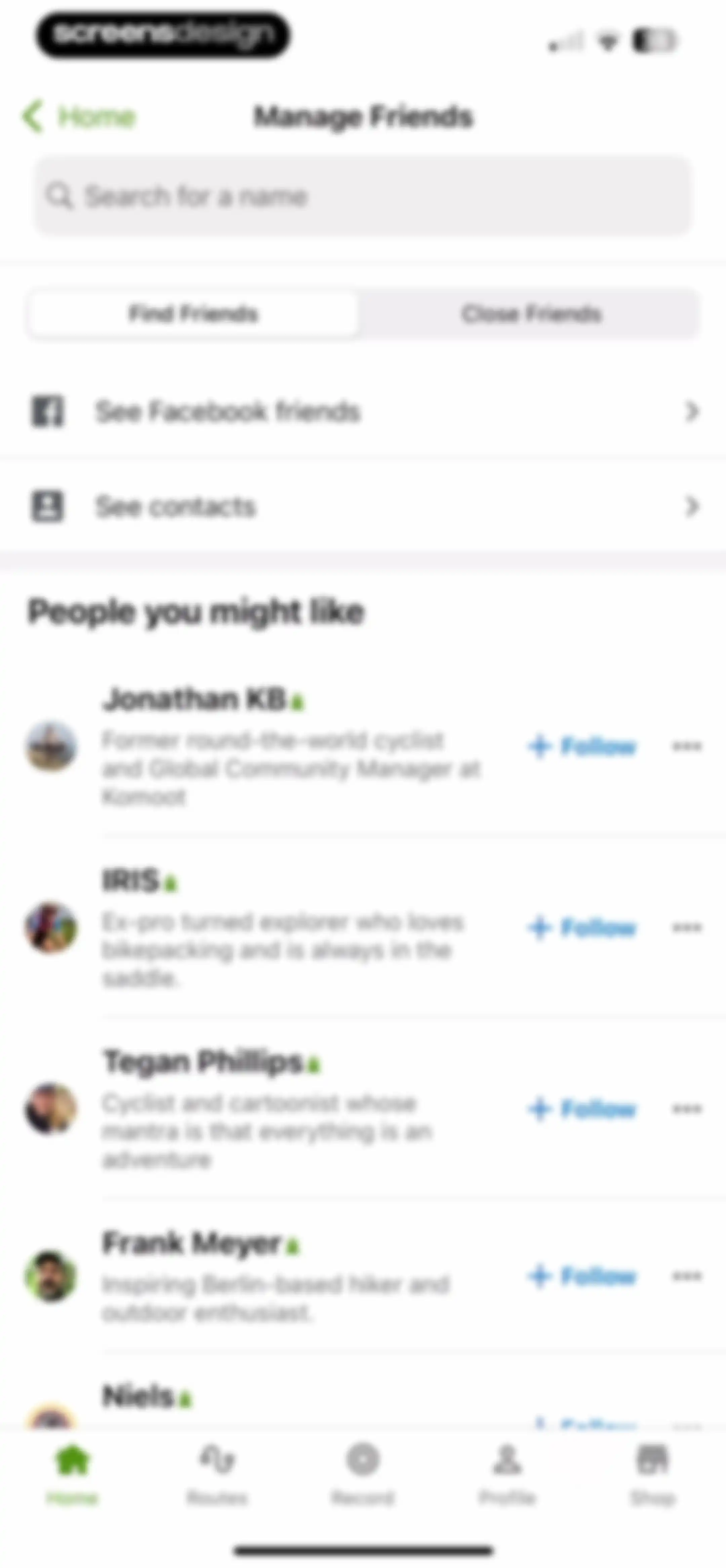Open more options for Tegan Phillips
The image size is (726, 1568).
point(687,1108)
